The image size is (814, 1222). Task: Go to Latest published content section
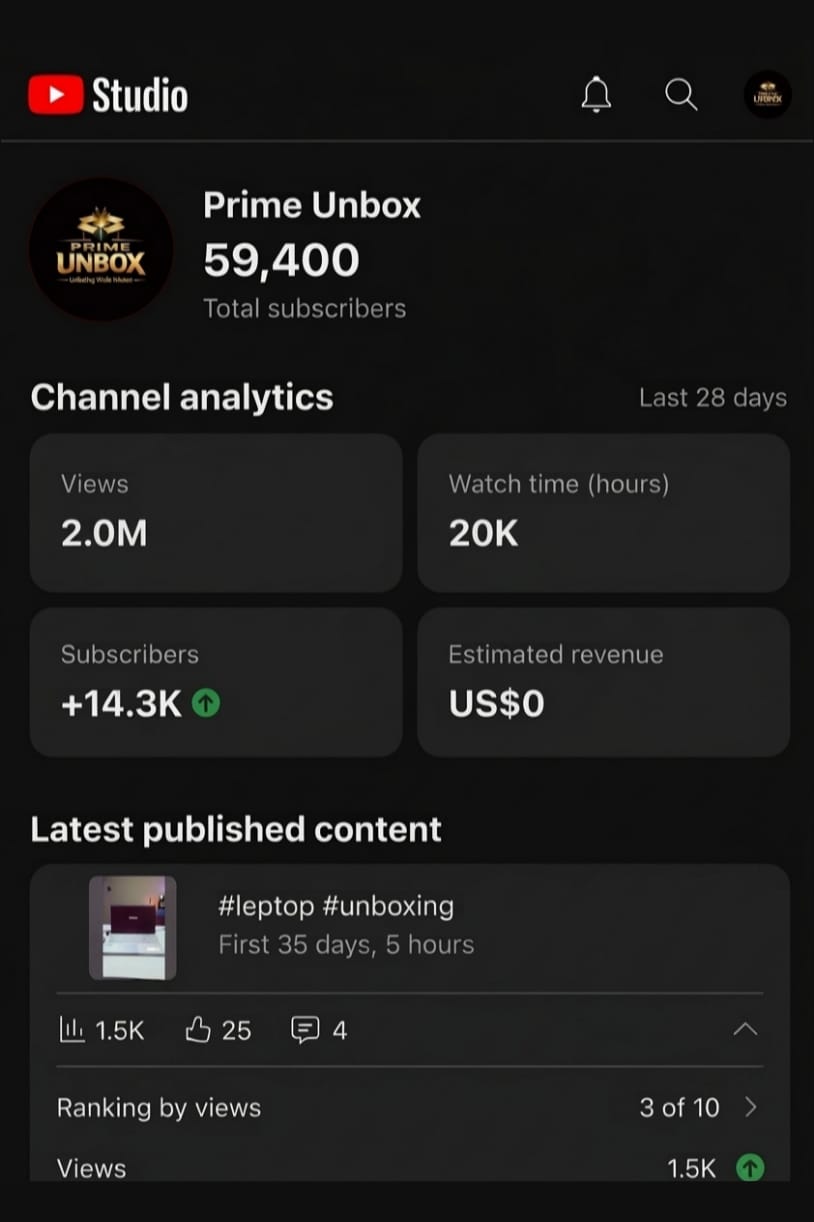pos(236,829)
